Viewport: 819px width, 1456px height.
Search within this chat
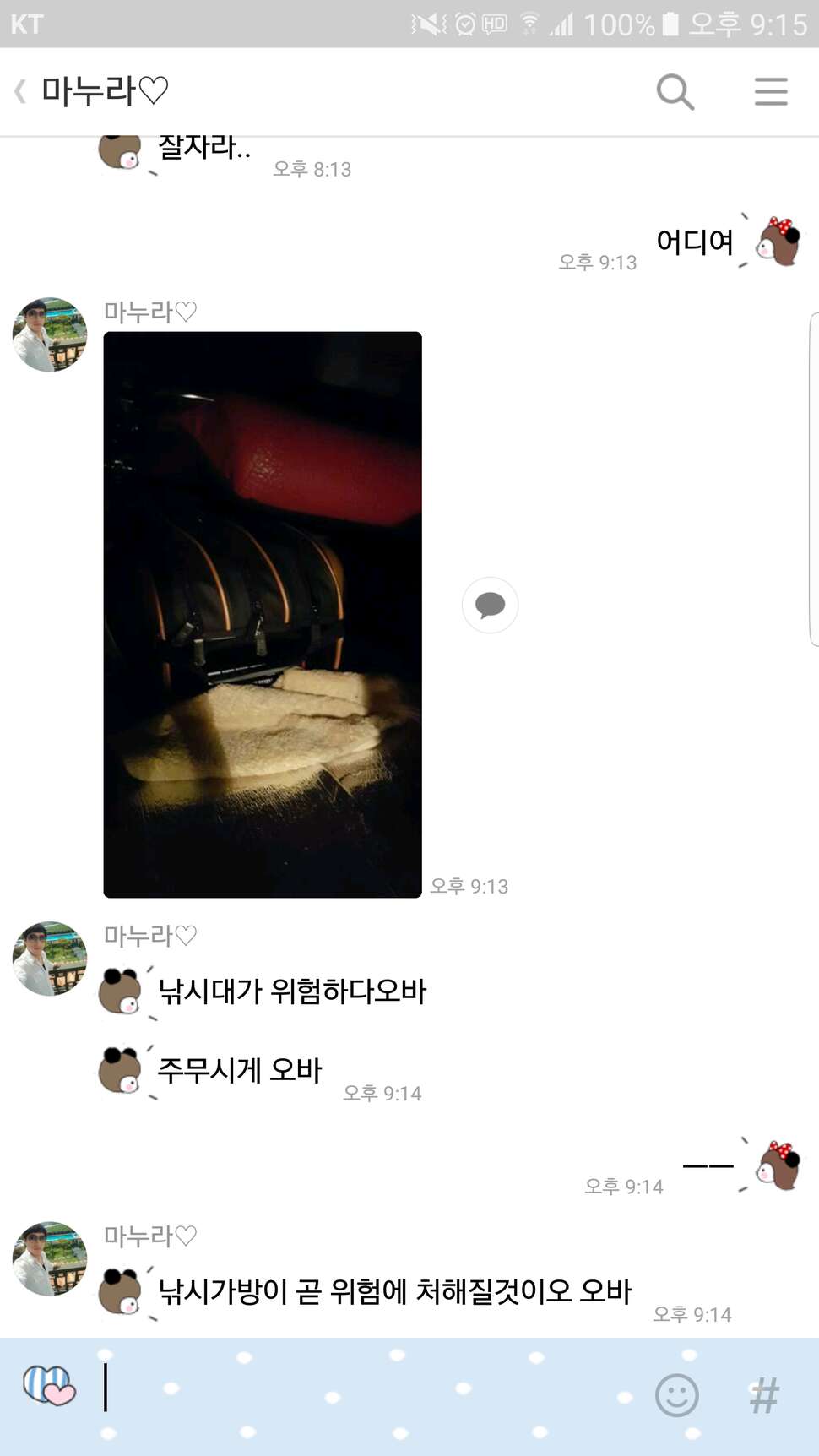[675, 91]
